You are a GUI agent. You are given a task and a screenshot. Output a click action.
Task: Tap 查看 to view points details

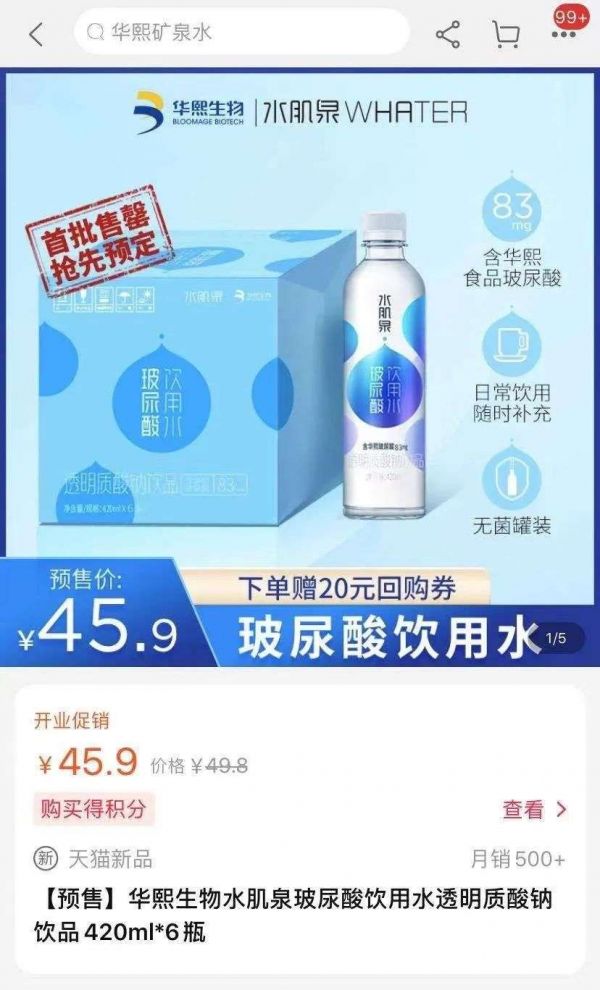[534, 809]
